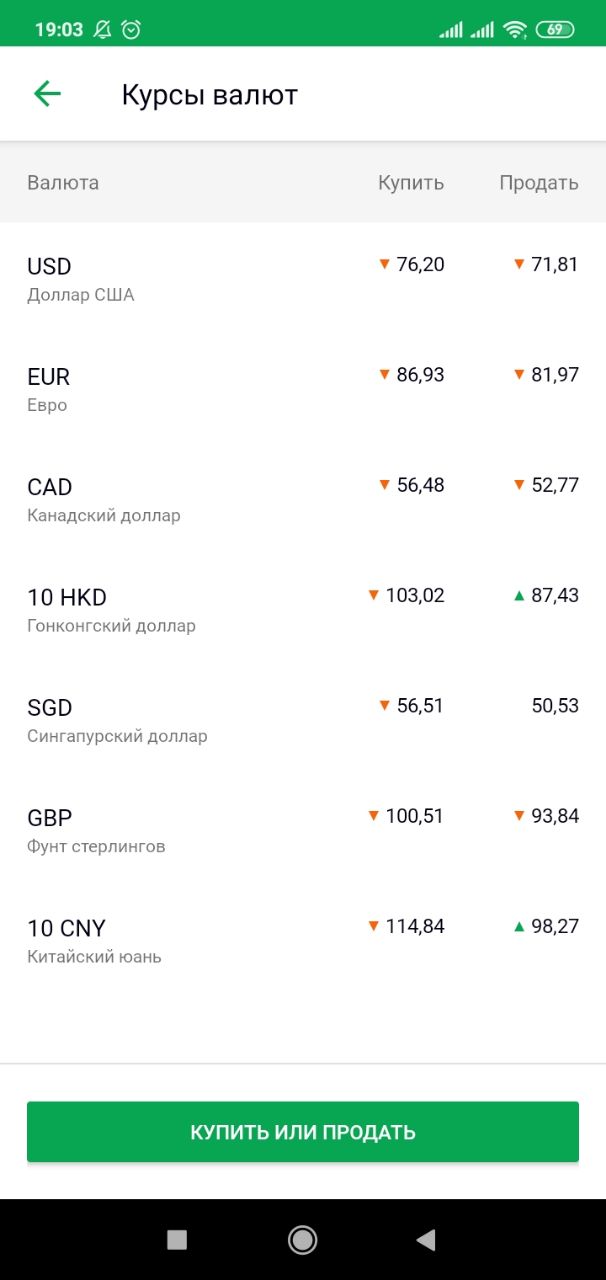Tap the КУПИТЬ ИЛИ ПРОДАТЬ button
The height and width of the screenshot is (1280, 606).
pos(303,1132)
